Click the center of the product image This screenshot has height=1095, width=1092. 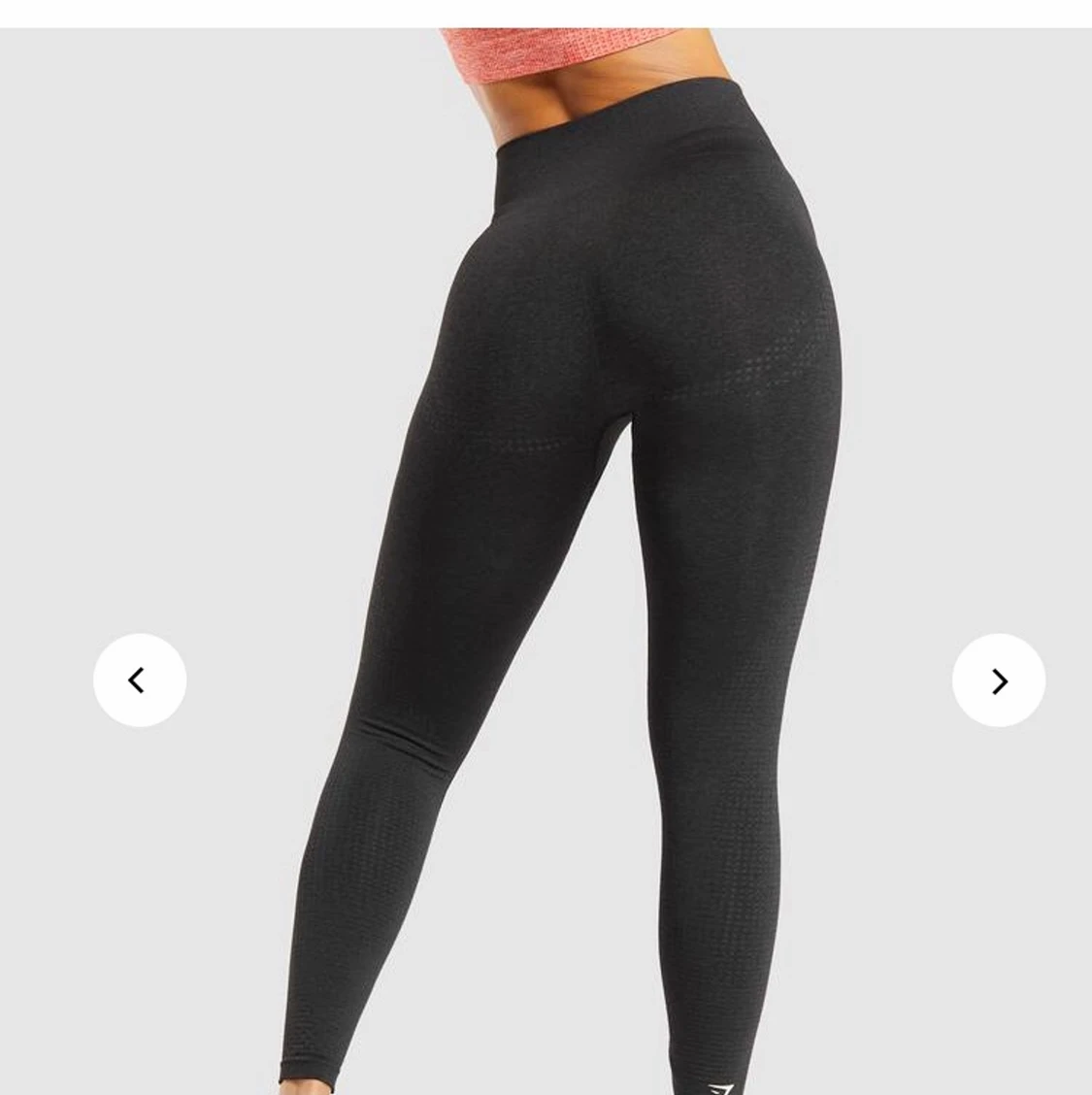tap(546, 547)
